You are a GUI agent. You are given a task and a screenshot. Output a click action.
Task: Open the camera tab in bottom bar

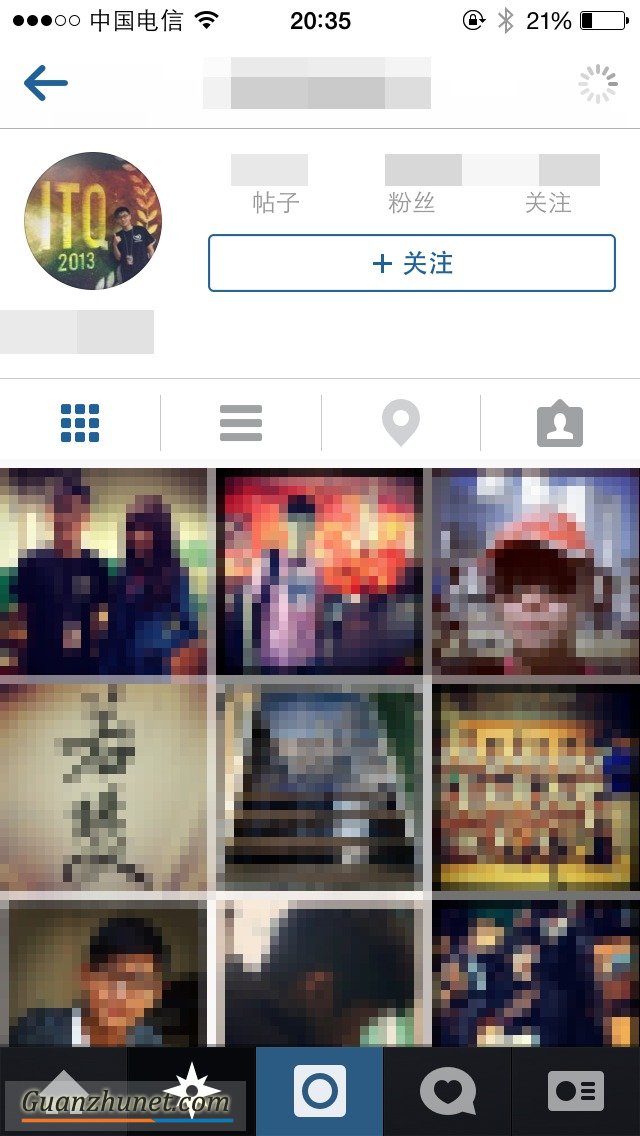point(320,1091)
